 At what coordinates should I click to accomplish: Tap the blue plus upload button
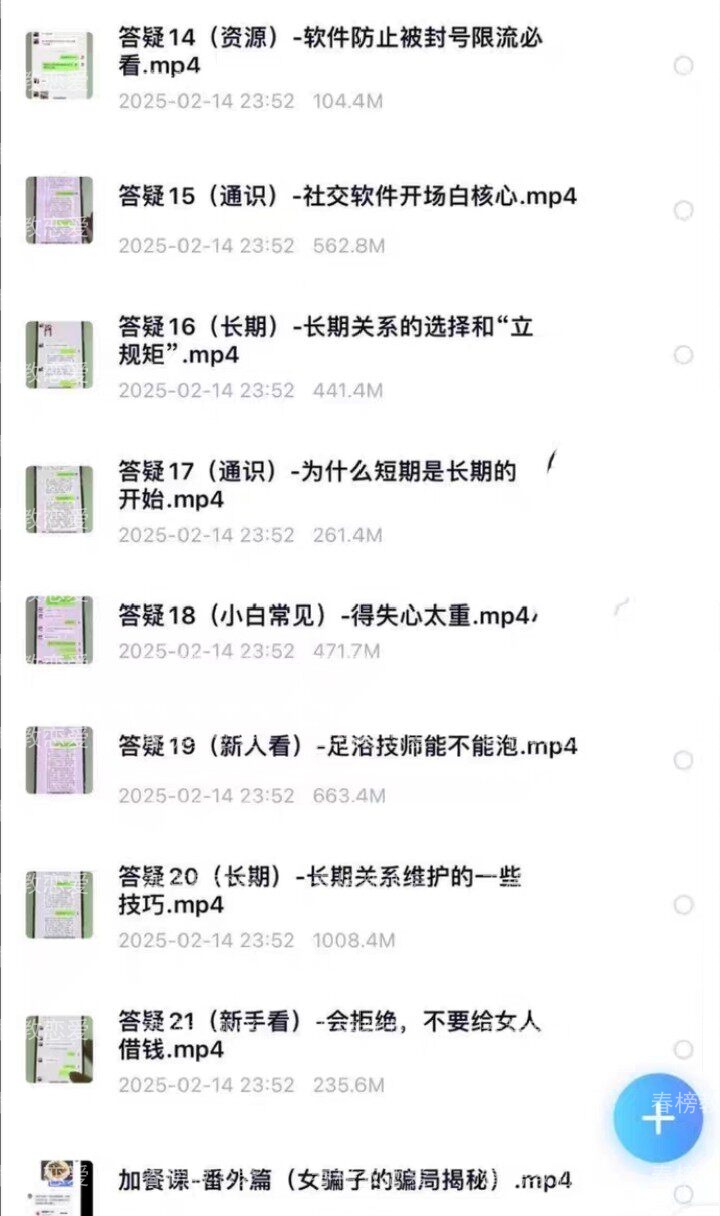658,1118
